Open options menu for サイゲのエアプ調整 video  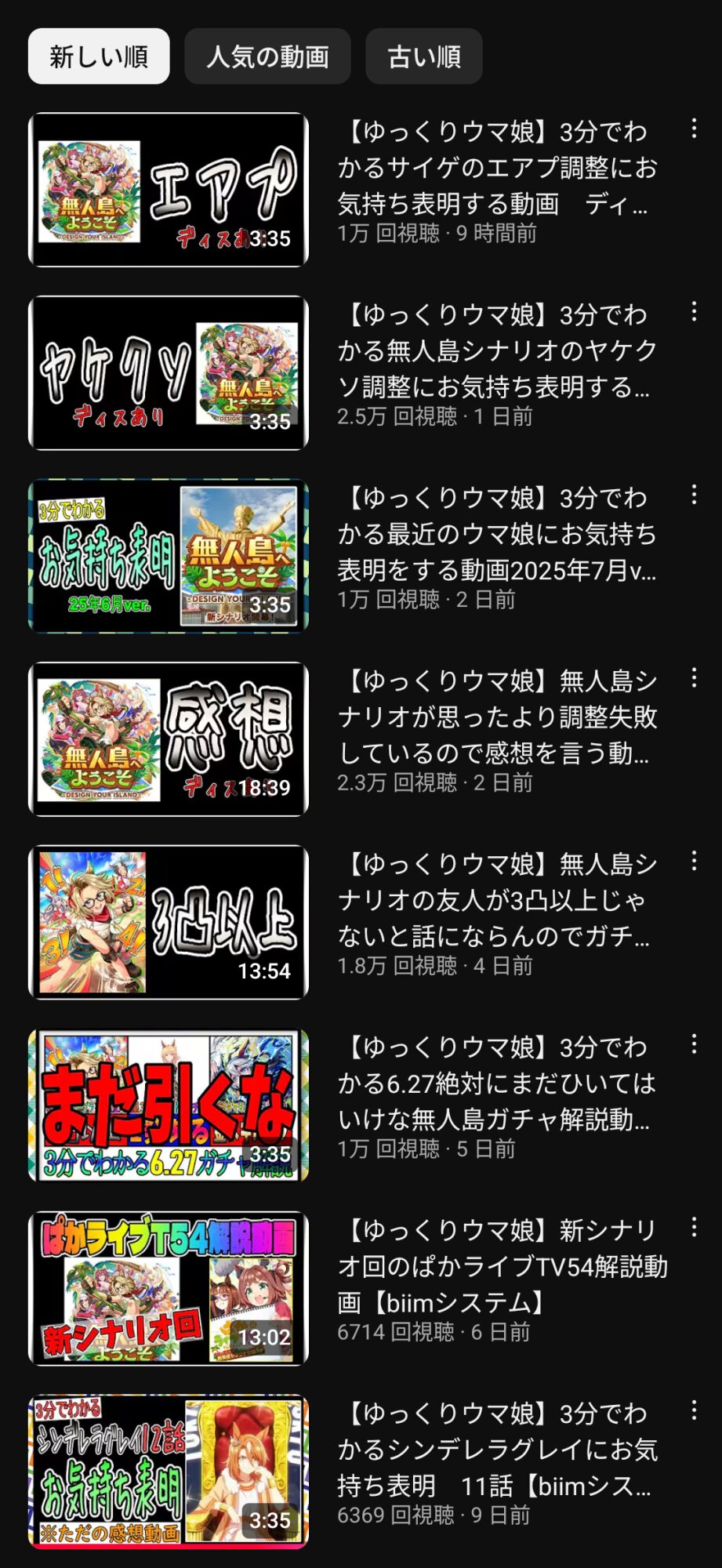pyautogui.click(x=694, y=129)
